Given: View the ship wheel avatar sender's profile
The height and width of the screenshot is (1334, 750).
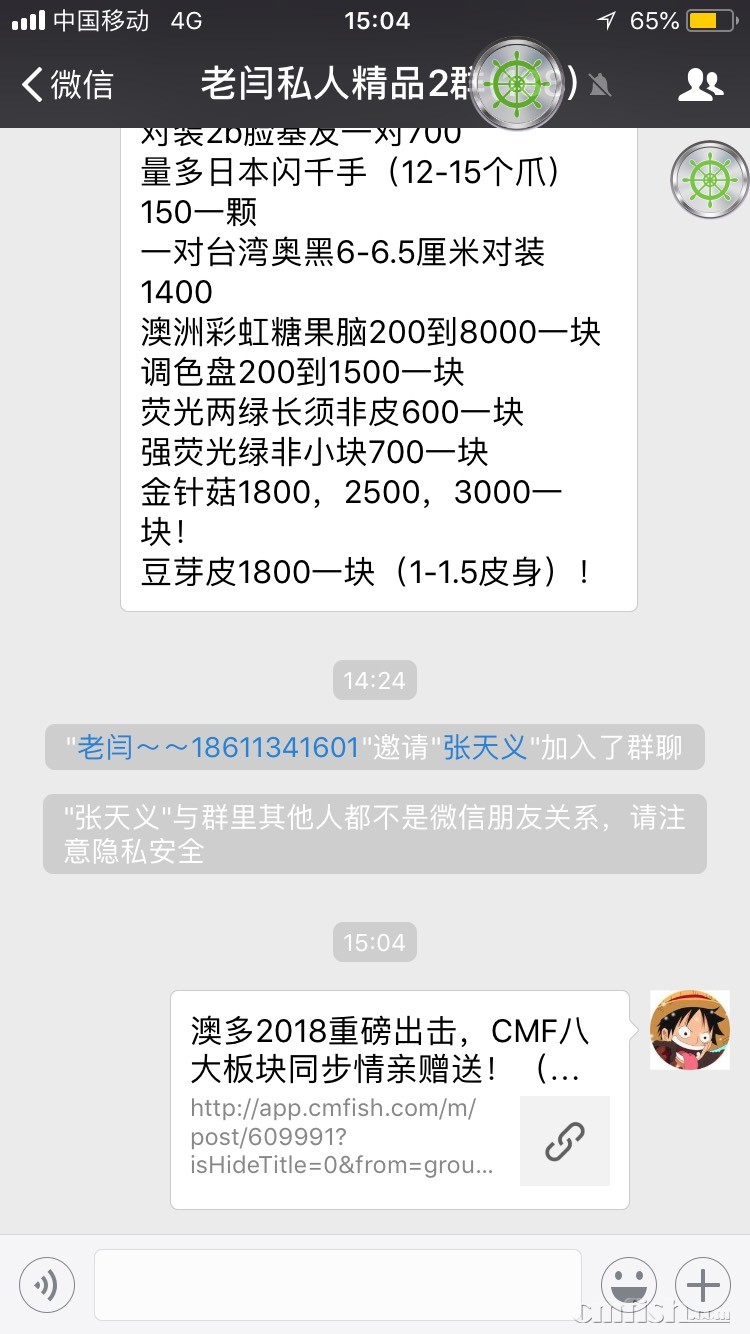Looking at the screenshot, I should click(709, 181).
